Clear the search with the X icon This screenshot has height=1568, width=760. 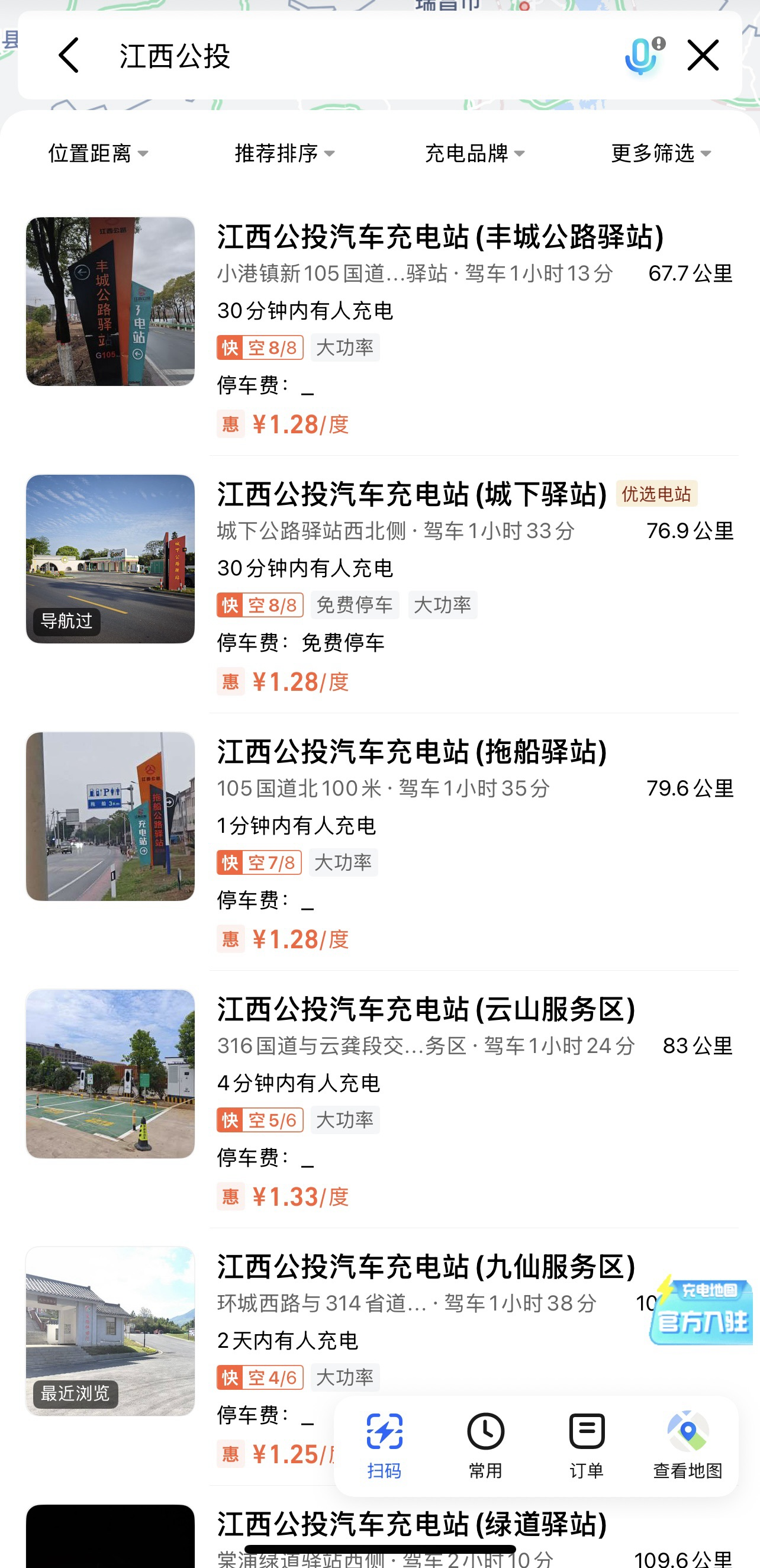tap(703, 56)
